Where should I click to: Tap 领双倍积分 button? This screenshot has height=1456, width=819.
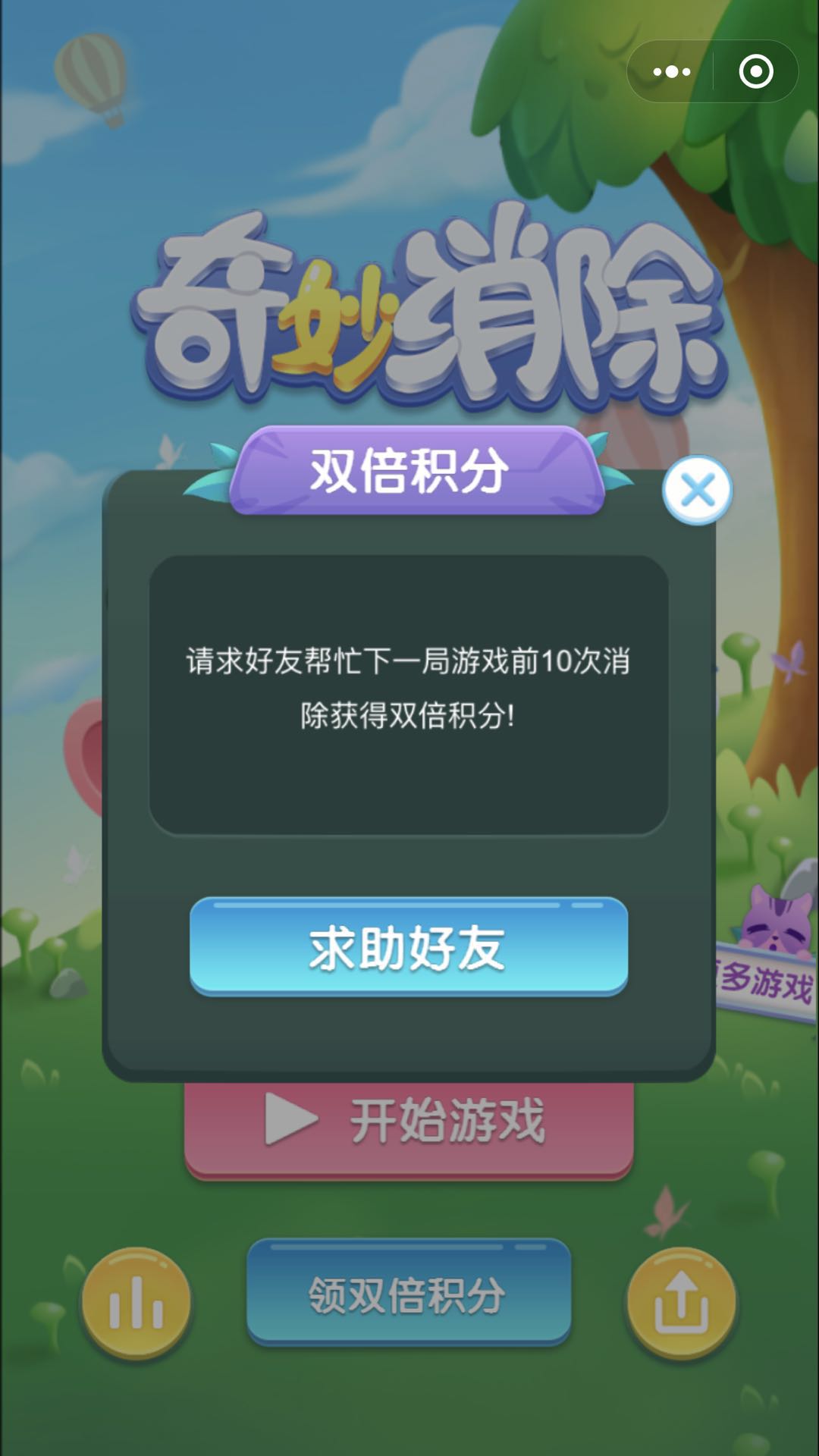[409, 1294]
